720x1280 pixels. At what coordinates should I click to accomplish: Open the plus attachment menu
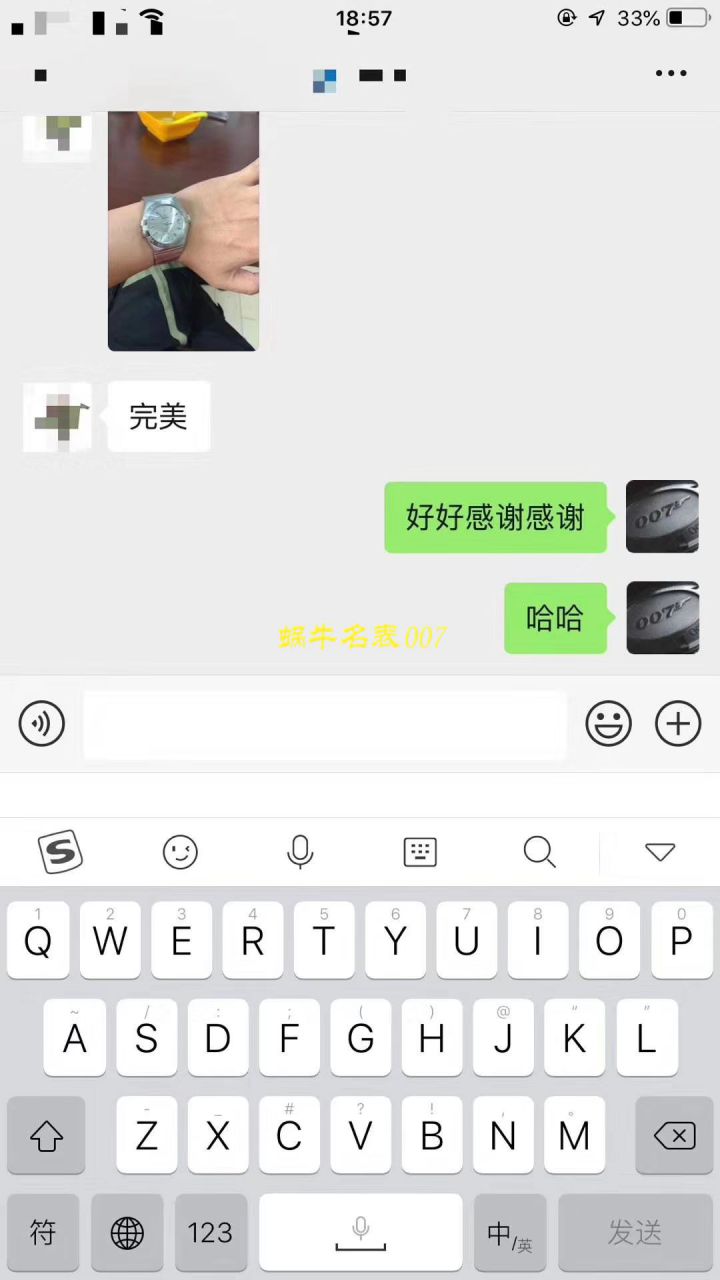678,723
